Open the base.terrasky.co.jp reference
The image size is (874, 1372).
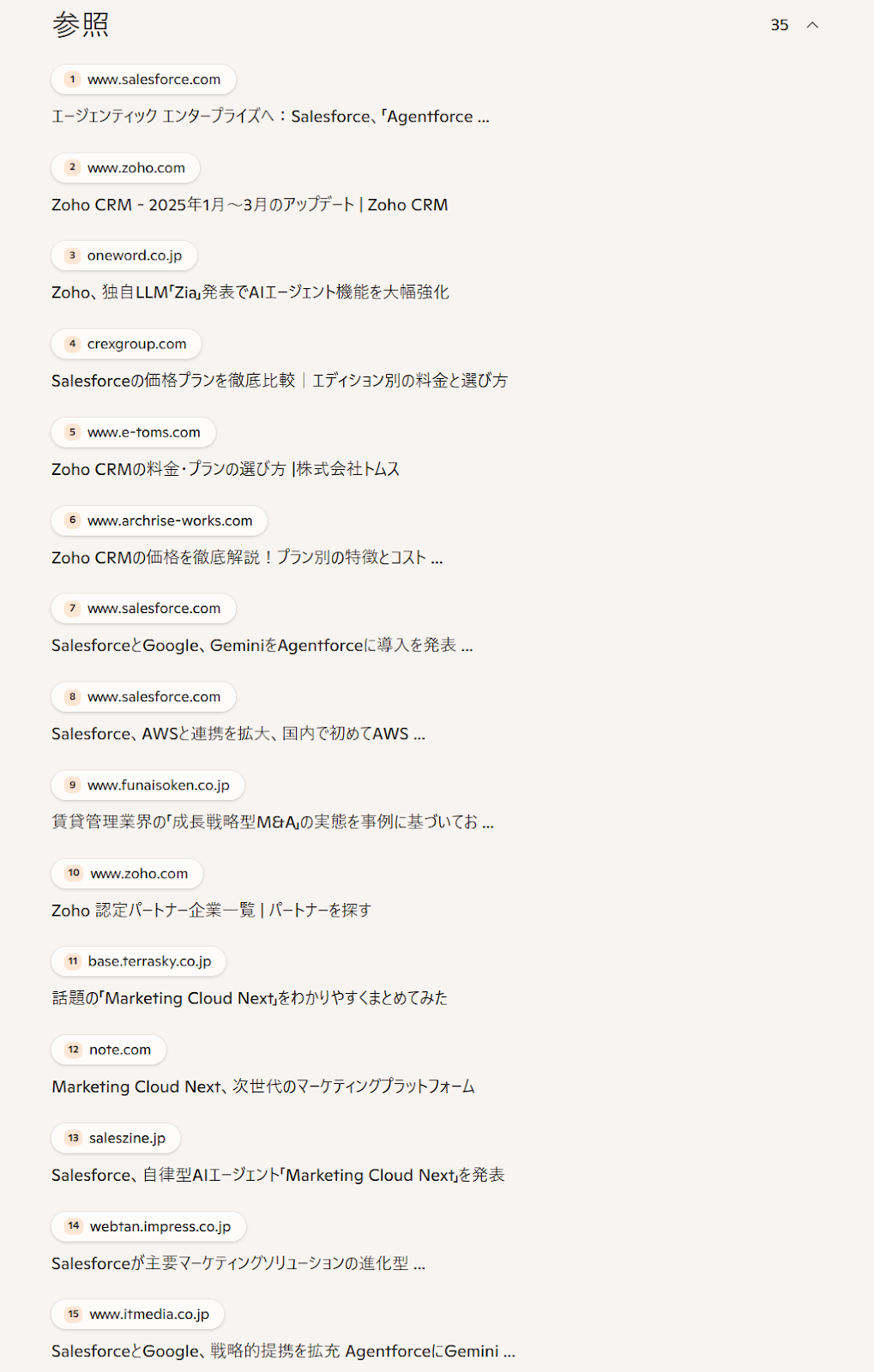click(x=138, y=961)
